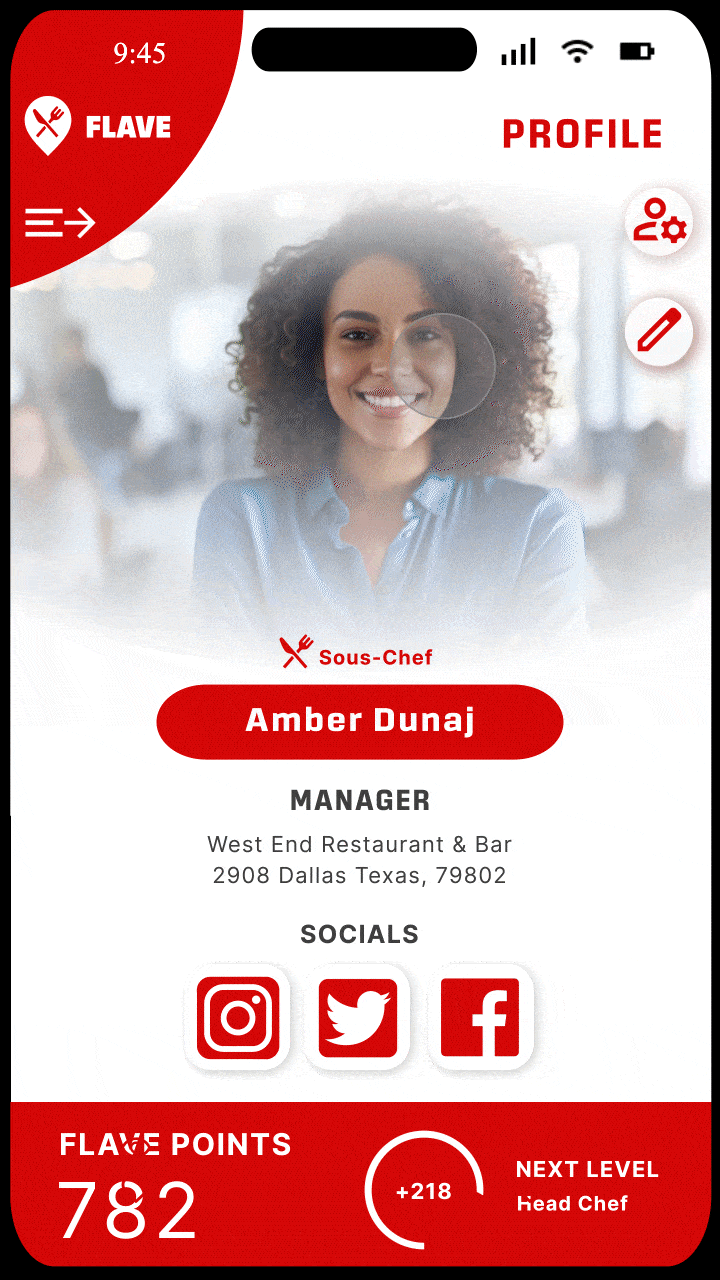720x1280 pixels.
Task: Open the side menu with arrow icon
Action: (x=59, y=222)
